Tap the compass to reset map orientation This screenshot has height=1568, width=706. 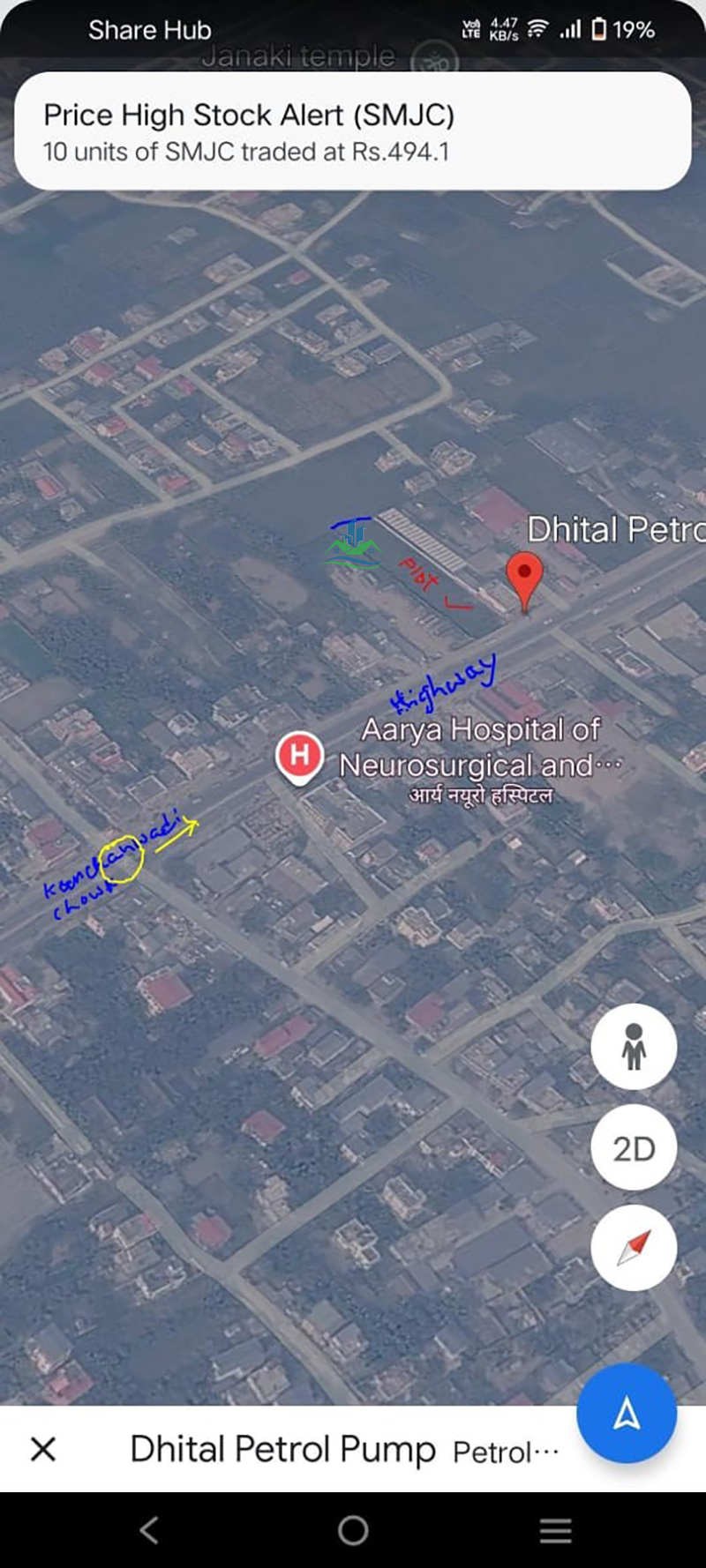634,1248
